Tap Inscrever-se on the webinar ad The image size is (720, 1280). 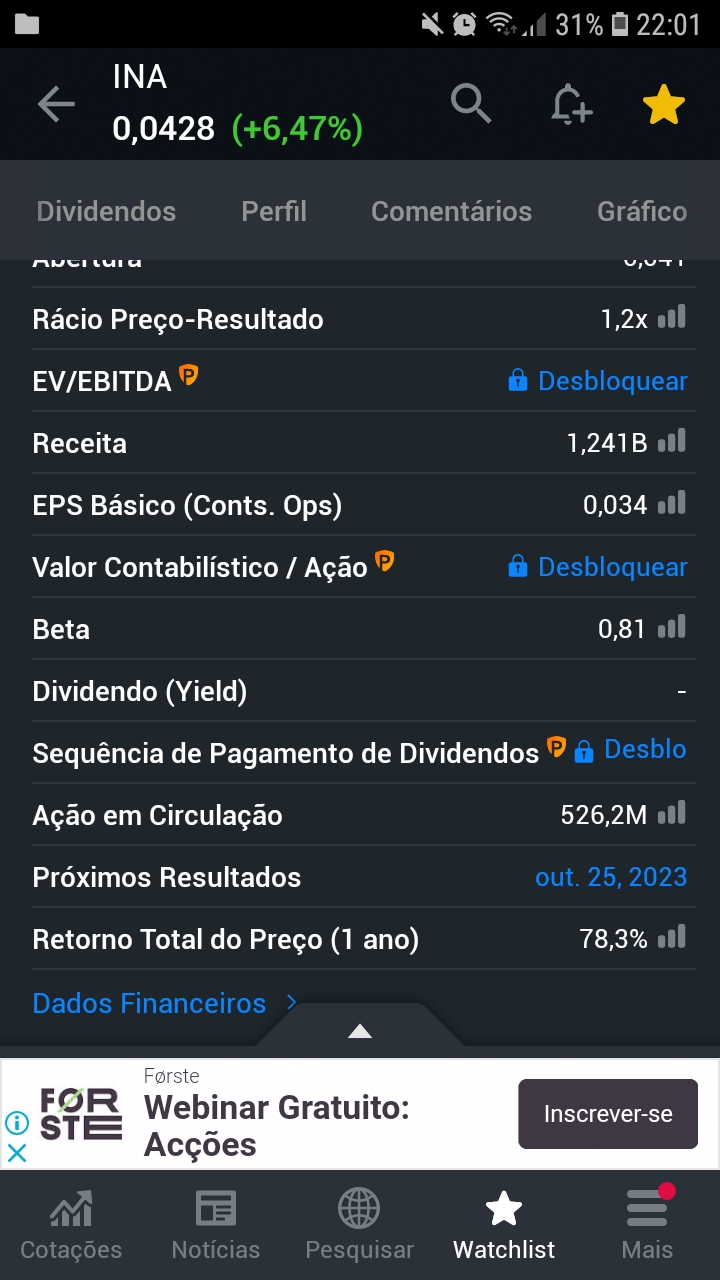[x=607, y=1114]
